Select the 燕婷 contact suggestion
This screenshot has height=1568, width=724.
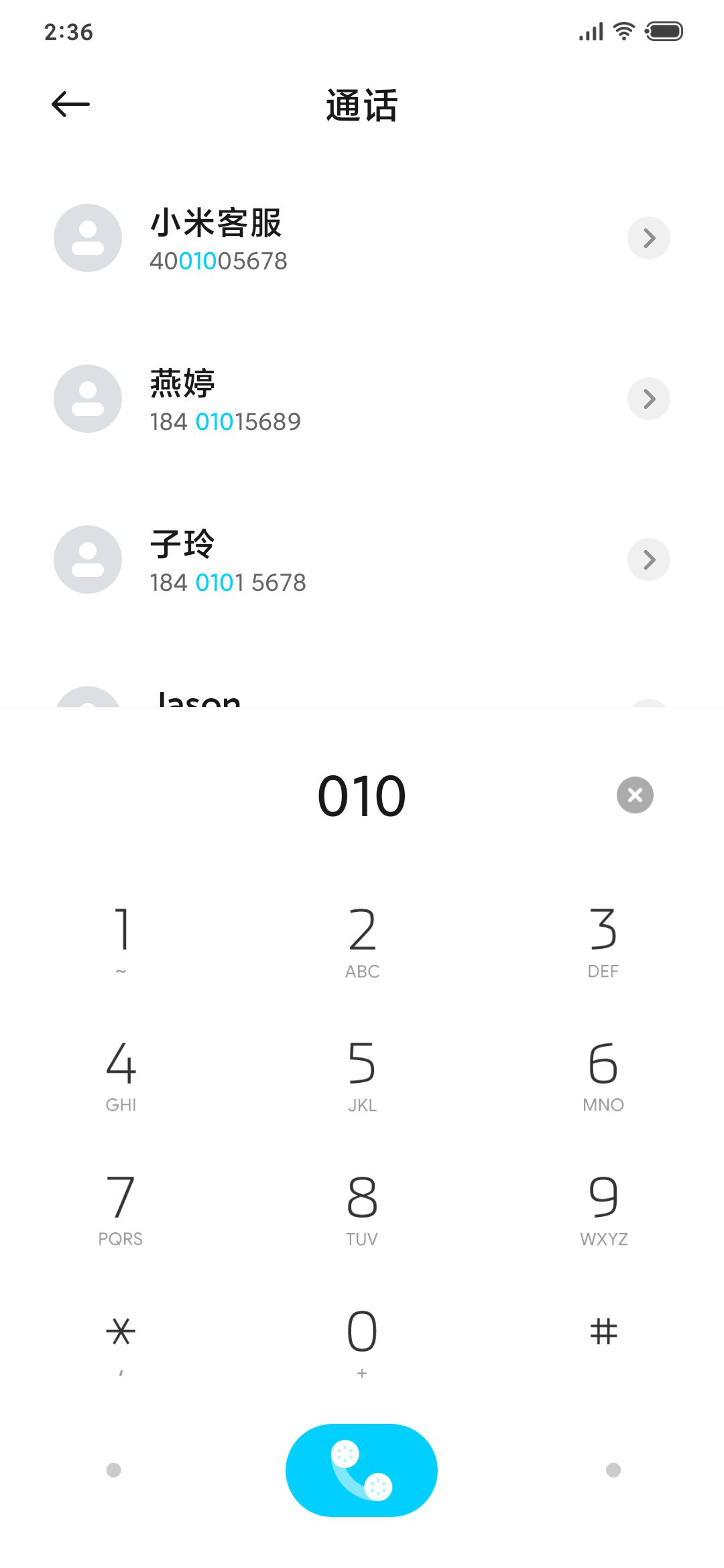tap(362, 399)
